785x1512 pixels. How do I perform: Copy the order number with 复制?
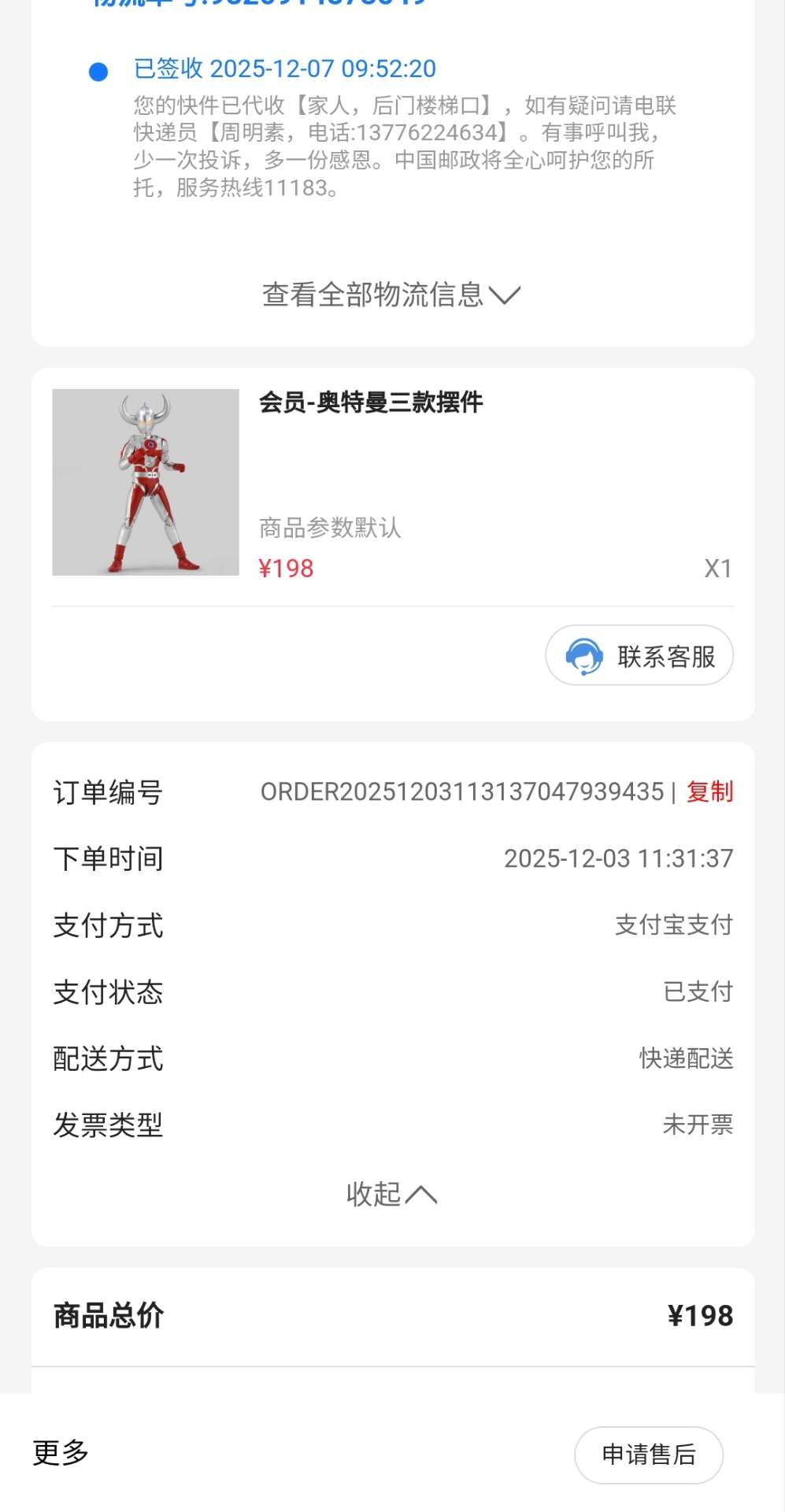[x=709, y=791]
